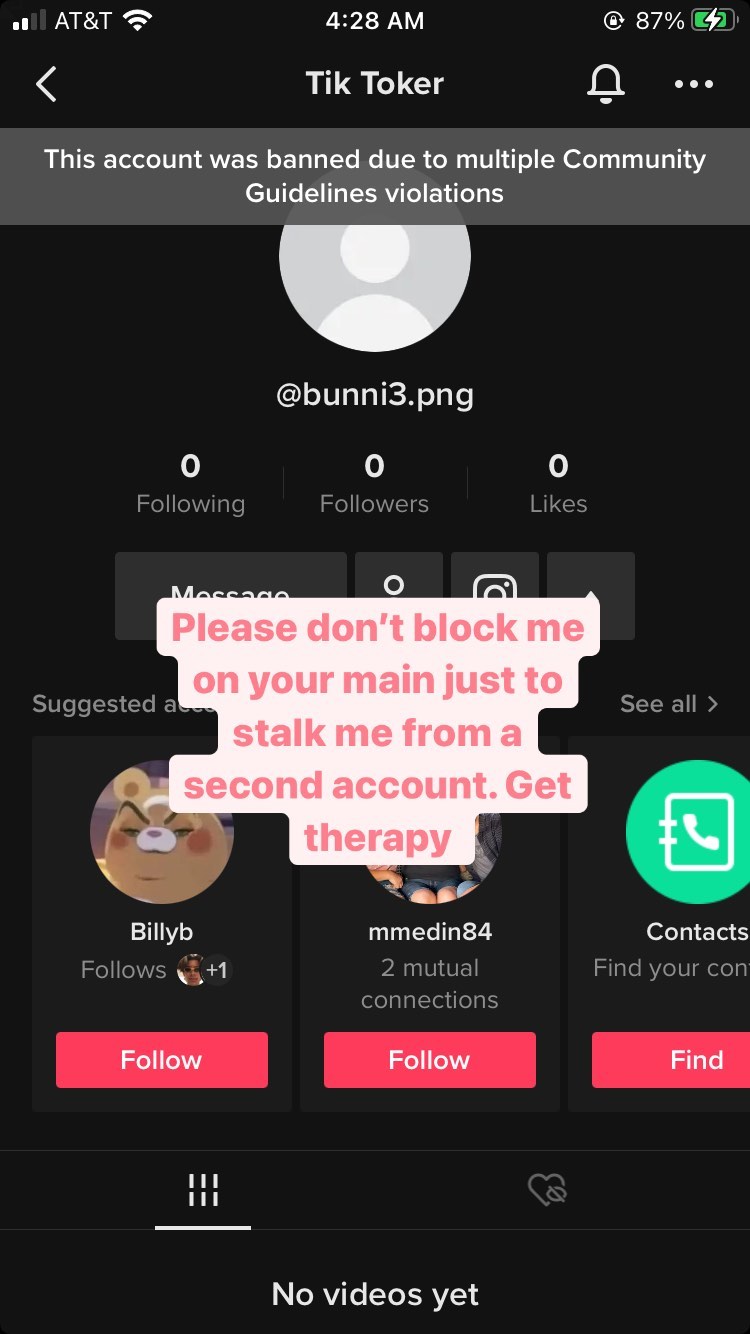Open the three-dot overflow menu
The width and height of the screenshot is (750, 1334).
point(694,85)
